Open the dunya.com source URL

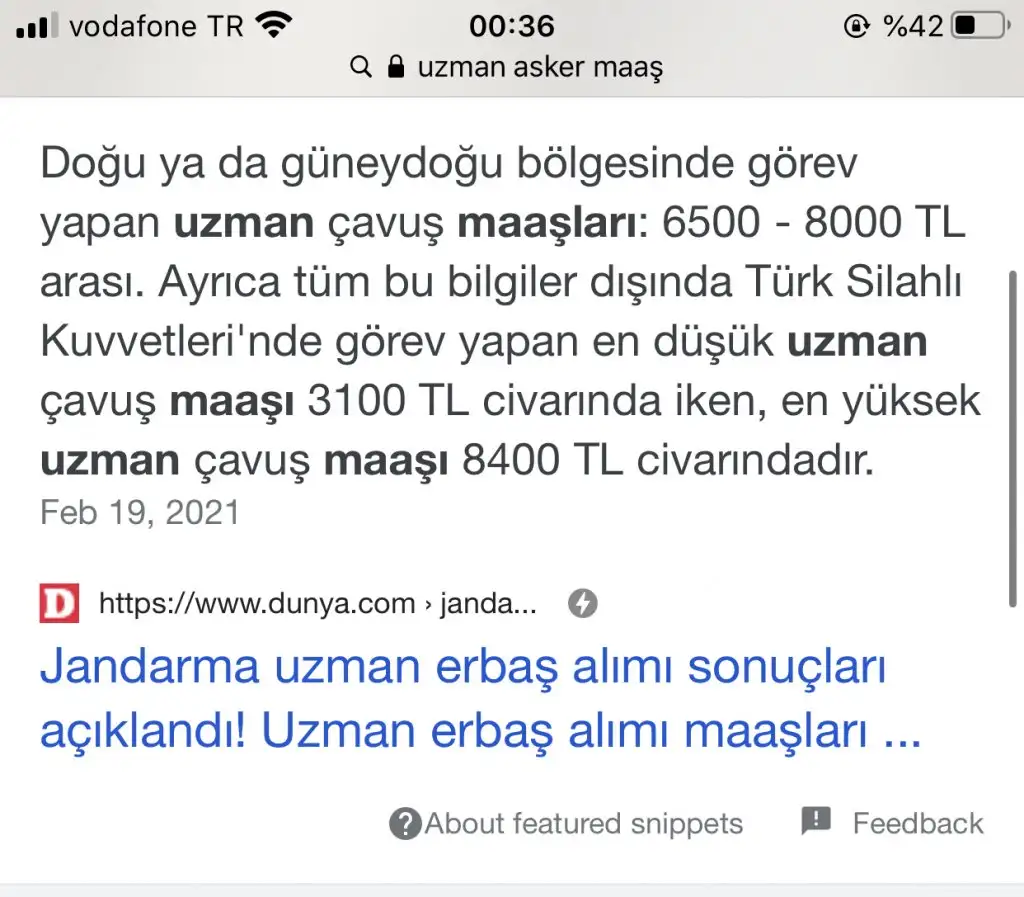(318, 604)
